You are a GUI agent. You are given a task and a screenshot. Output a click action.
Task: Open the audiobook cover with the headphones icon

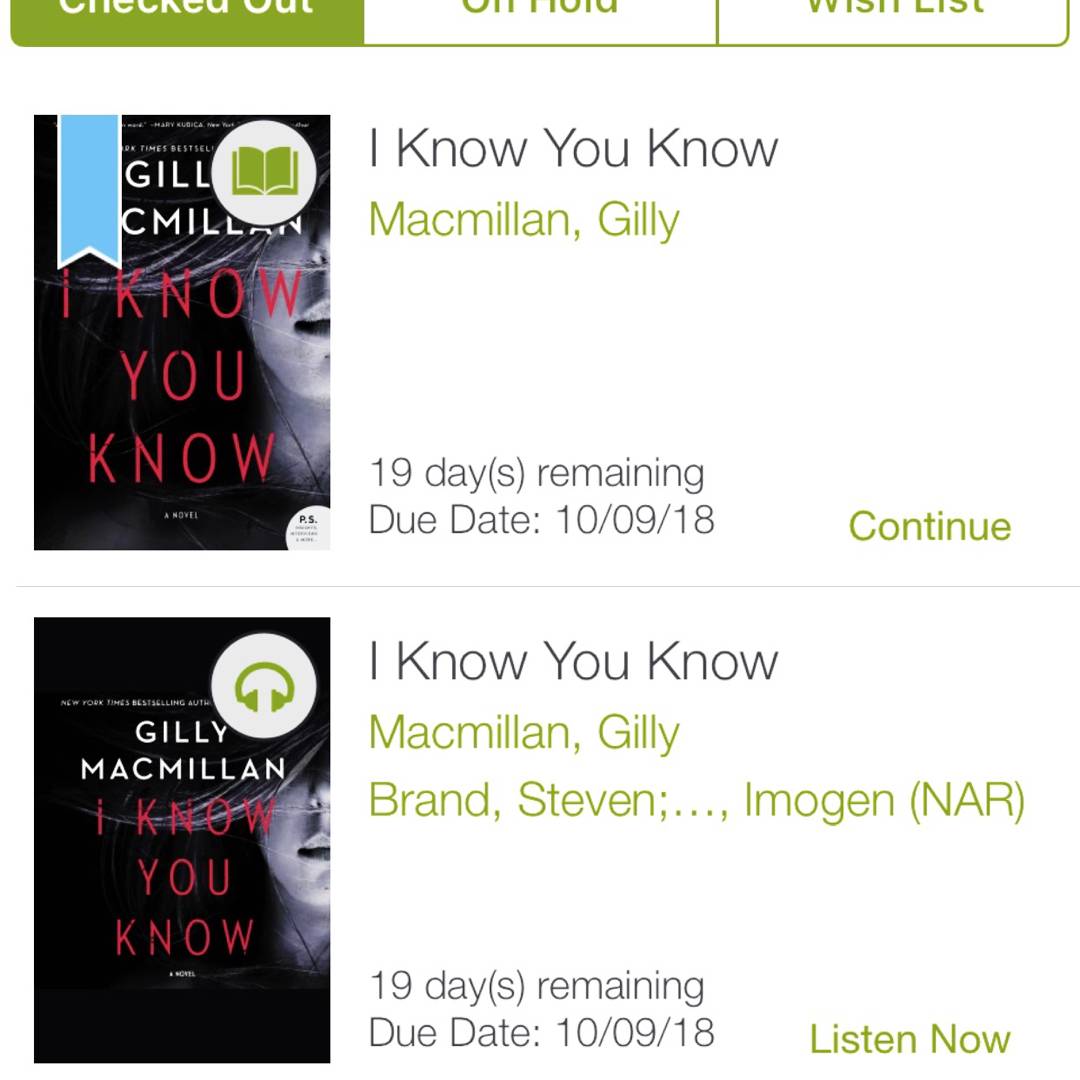click(182, 840)
